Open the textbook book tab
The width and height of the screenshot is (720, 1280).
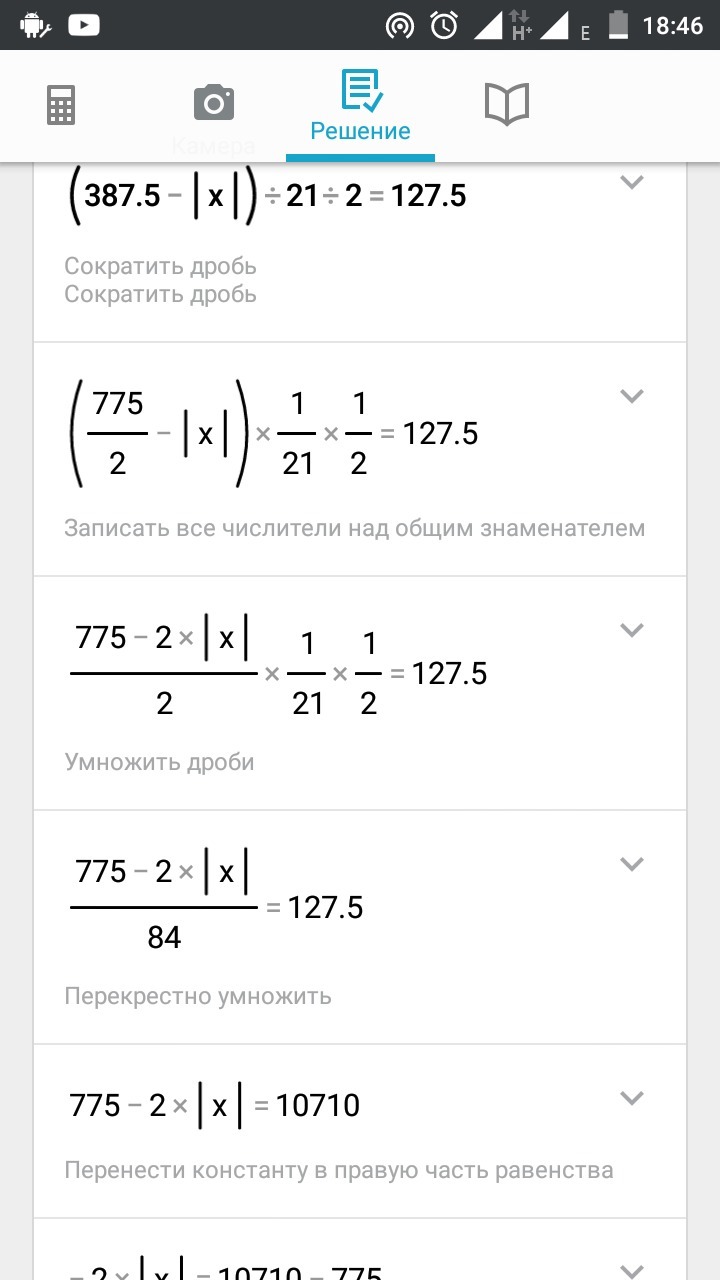point(507,104)
